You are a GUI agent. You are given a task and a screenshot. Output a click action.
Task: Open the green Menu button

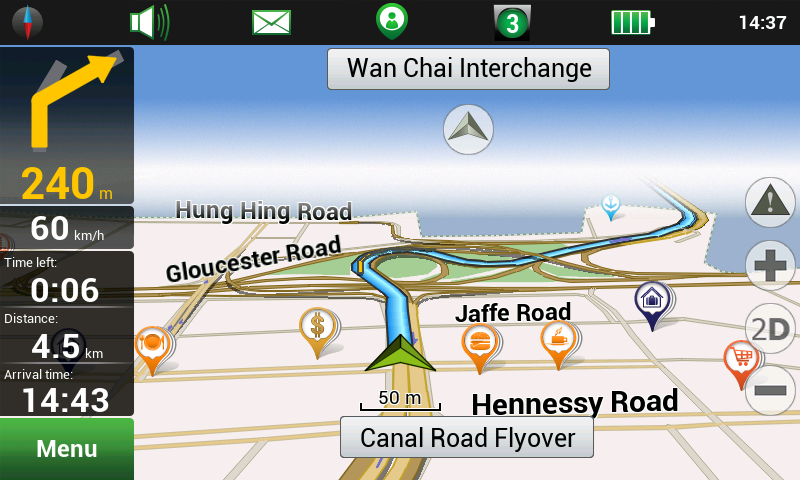66,449
